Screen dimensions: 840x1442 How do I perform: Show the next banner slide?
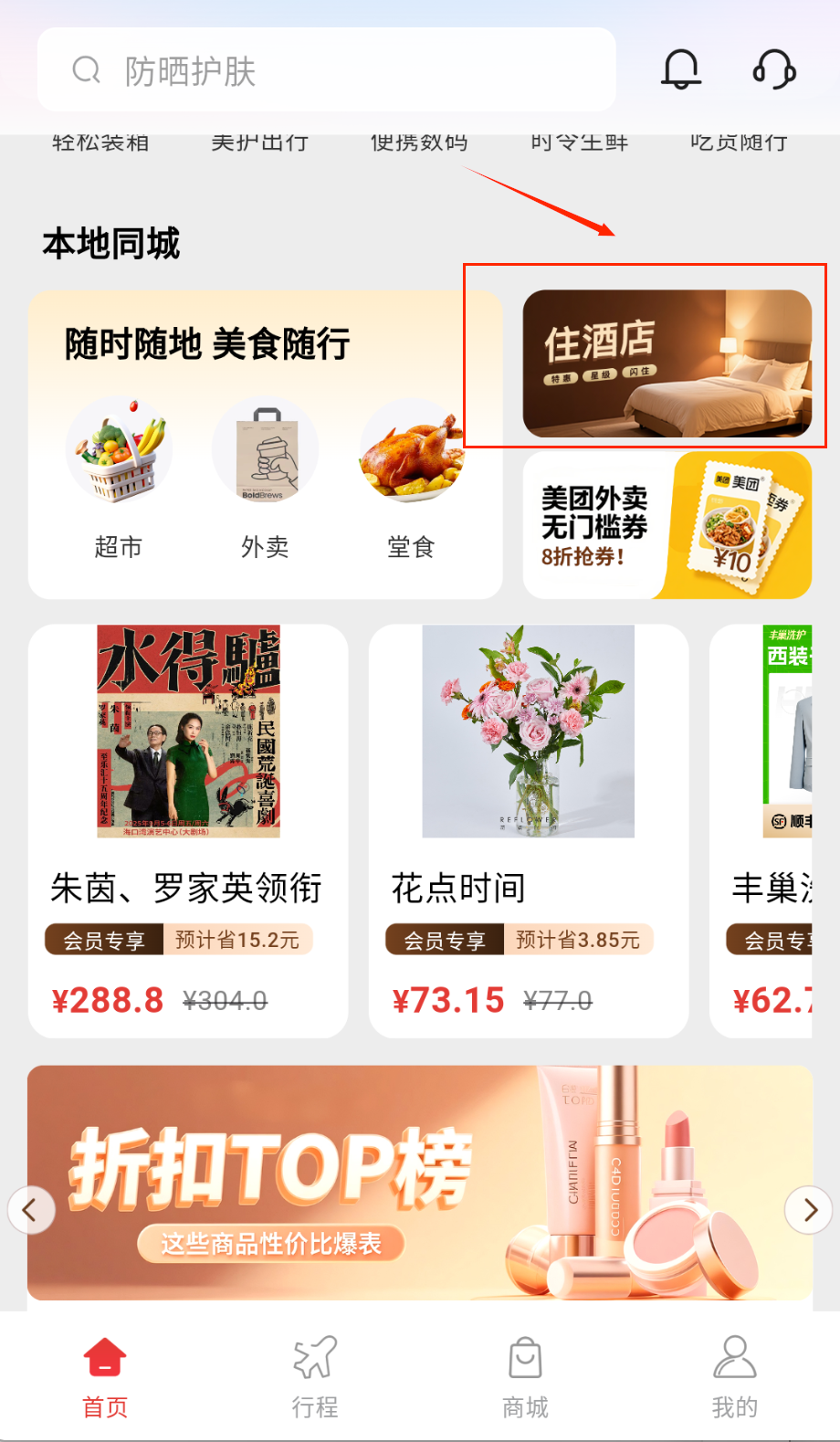(x=809, y=1210)
